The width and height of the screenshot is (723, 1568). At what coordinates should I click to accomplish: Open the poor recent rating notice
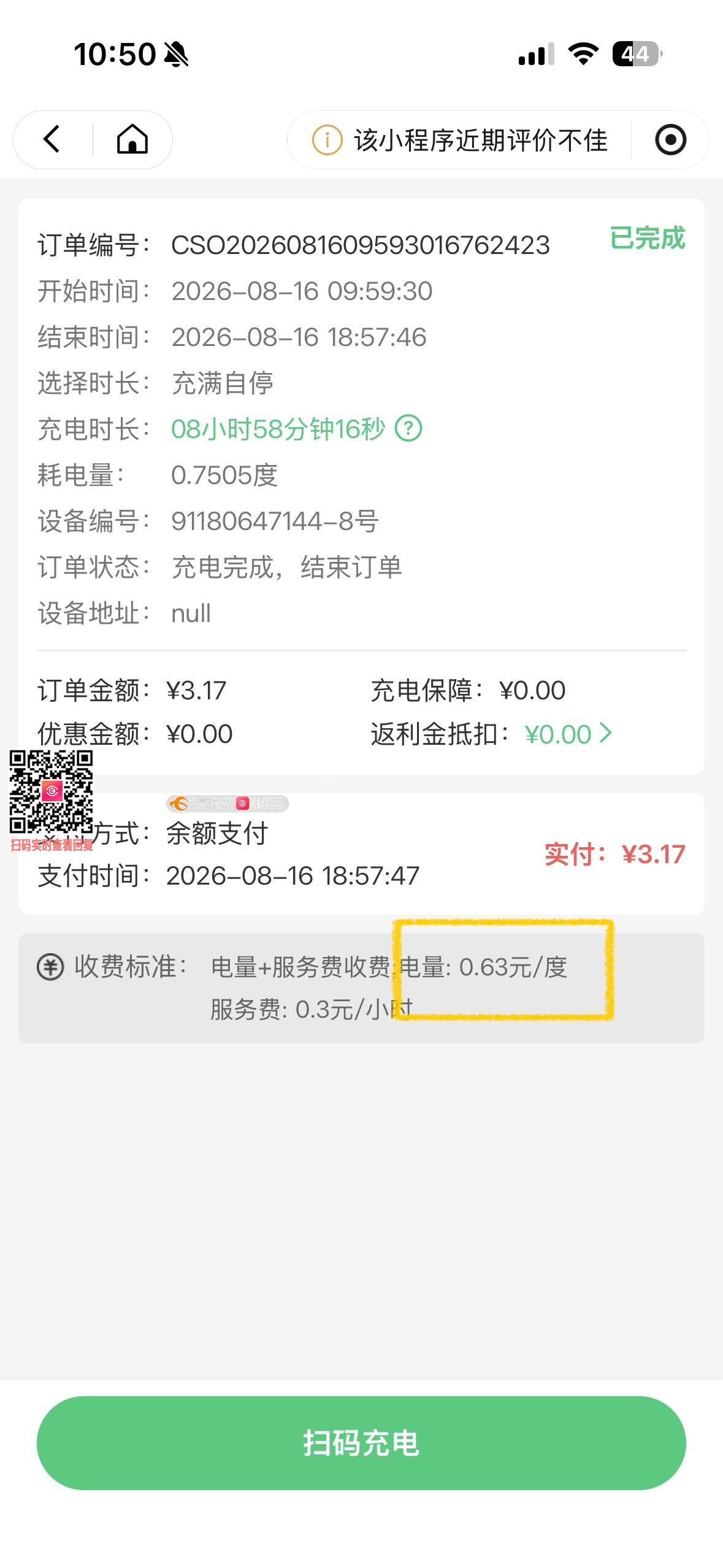click(460, 140)
